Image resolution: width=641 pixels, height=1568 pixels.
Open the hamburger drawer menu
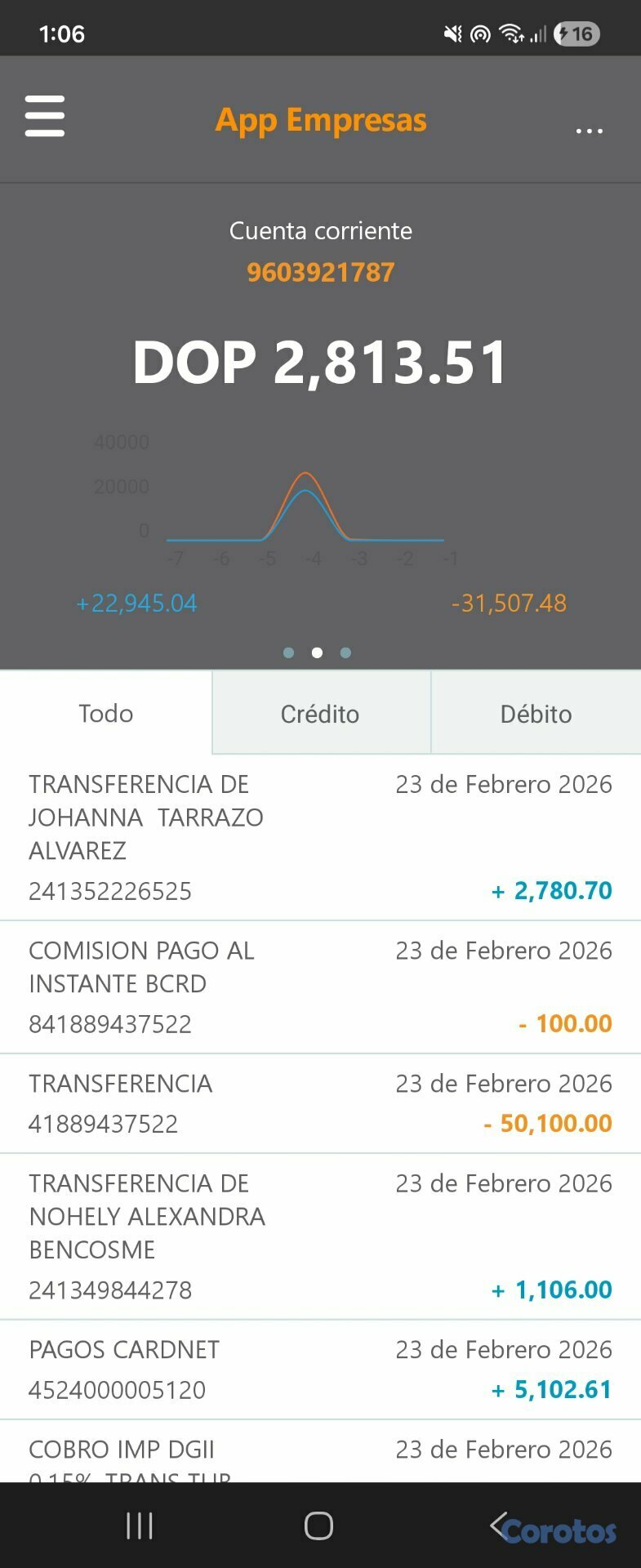click(45, 116)
